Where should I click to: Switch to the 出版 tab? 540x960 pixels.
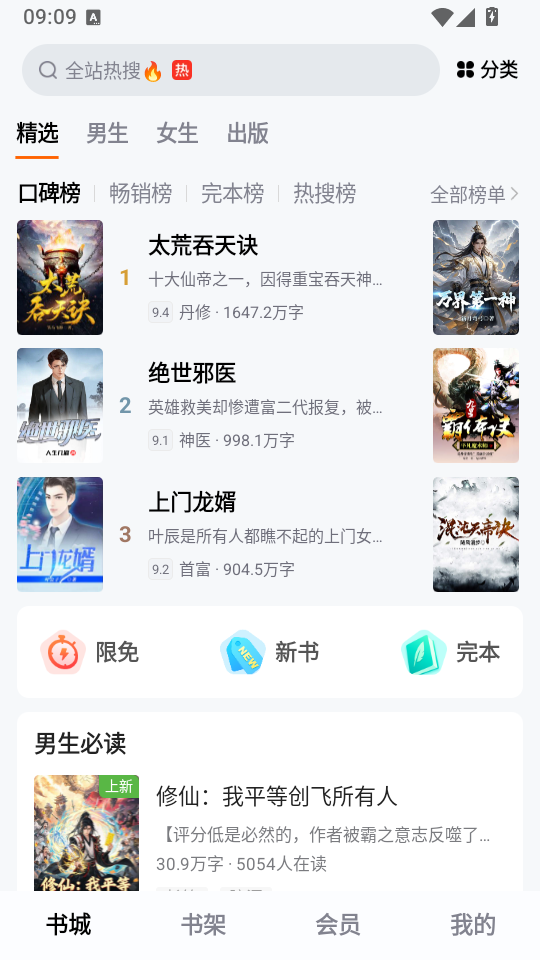pos(247,133)
